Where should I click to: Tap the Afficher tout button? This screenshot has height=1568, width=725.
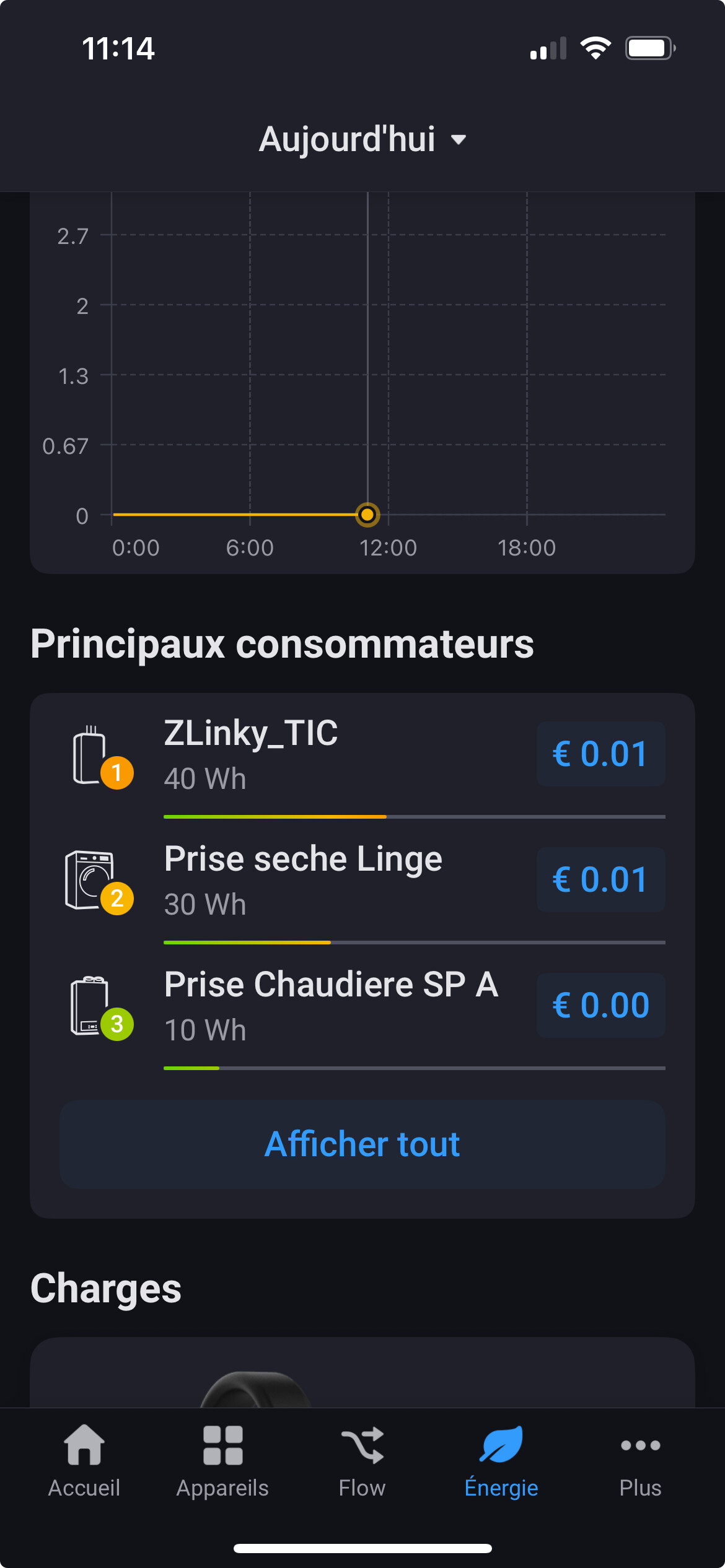click(362, 1144)
